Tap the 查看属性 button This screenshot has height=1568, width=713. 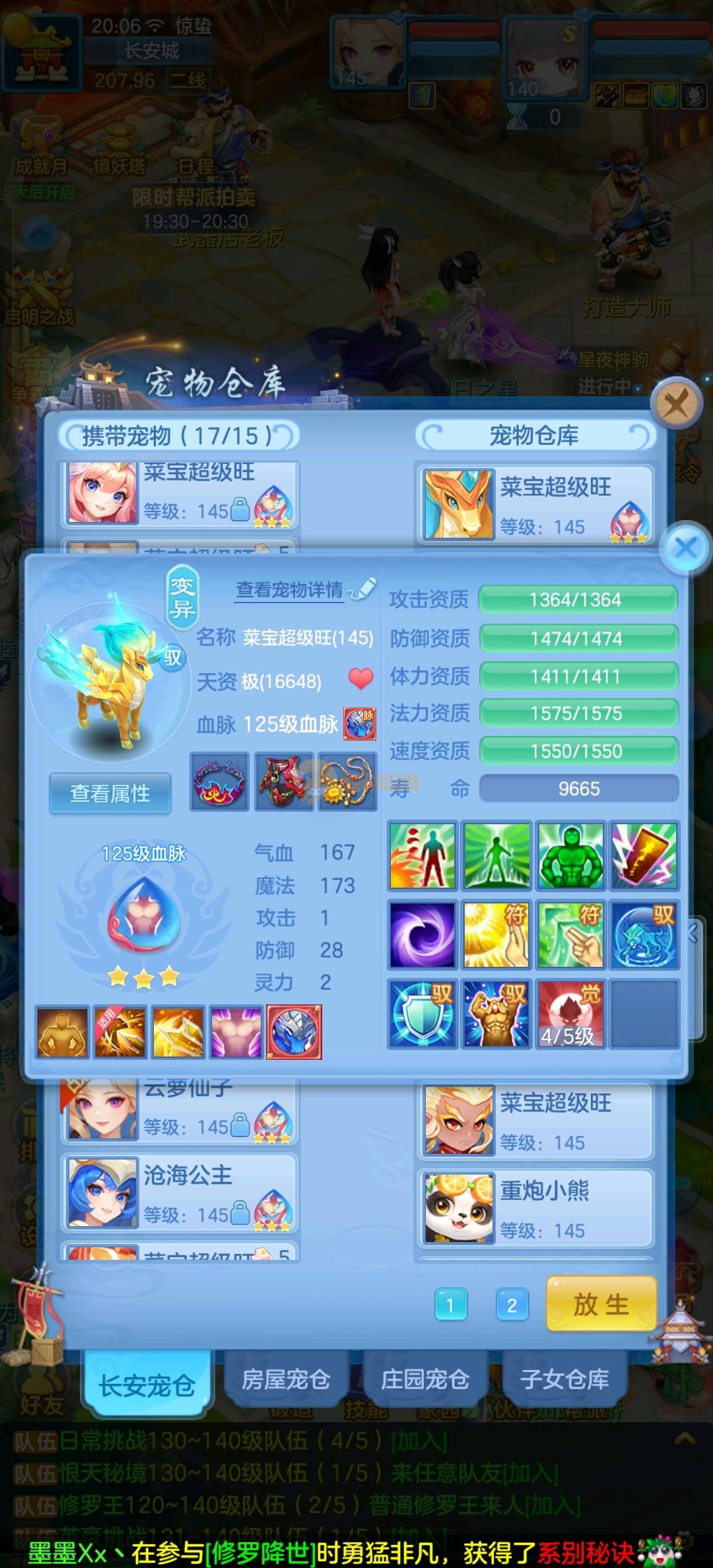click(110, 793)
